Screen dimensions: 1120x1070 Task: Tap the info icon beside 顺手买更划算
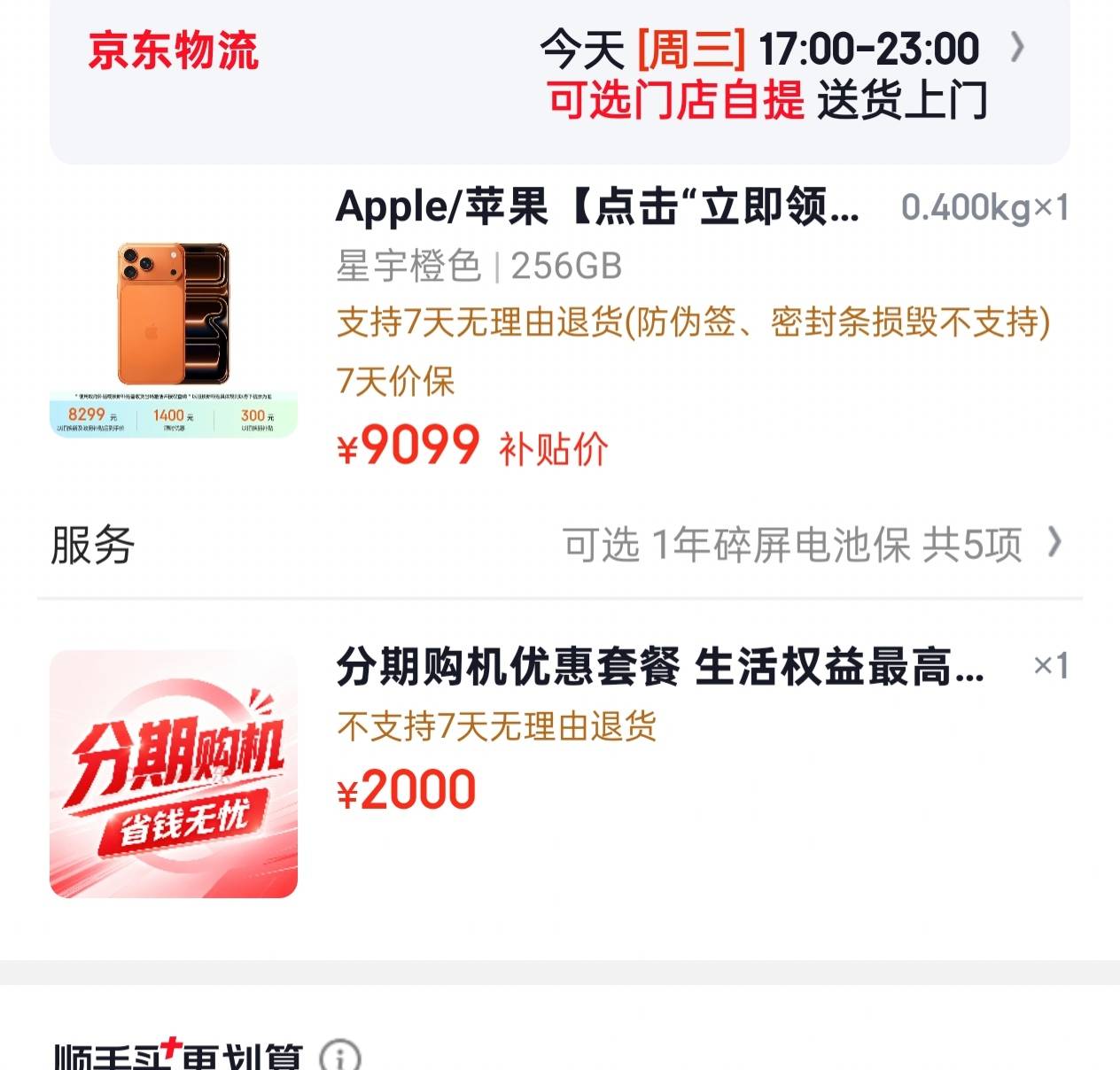339,1056
